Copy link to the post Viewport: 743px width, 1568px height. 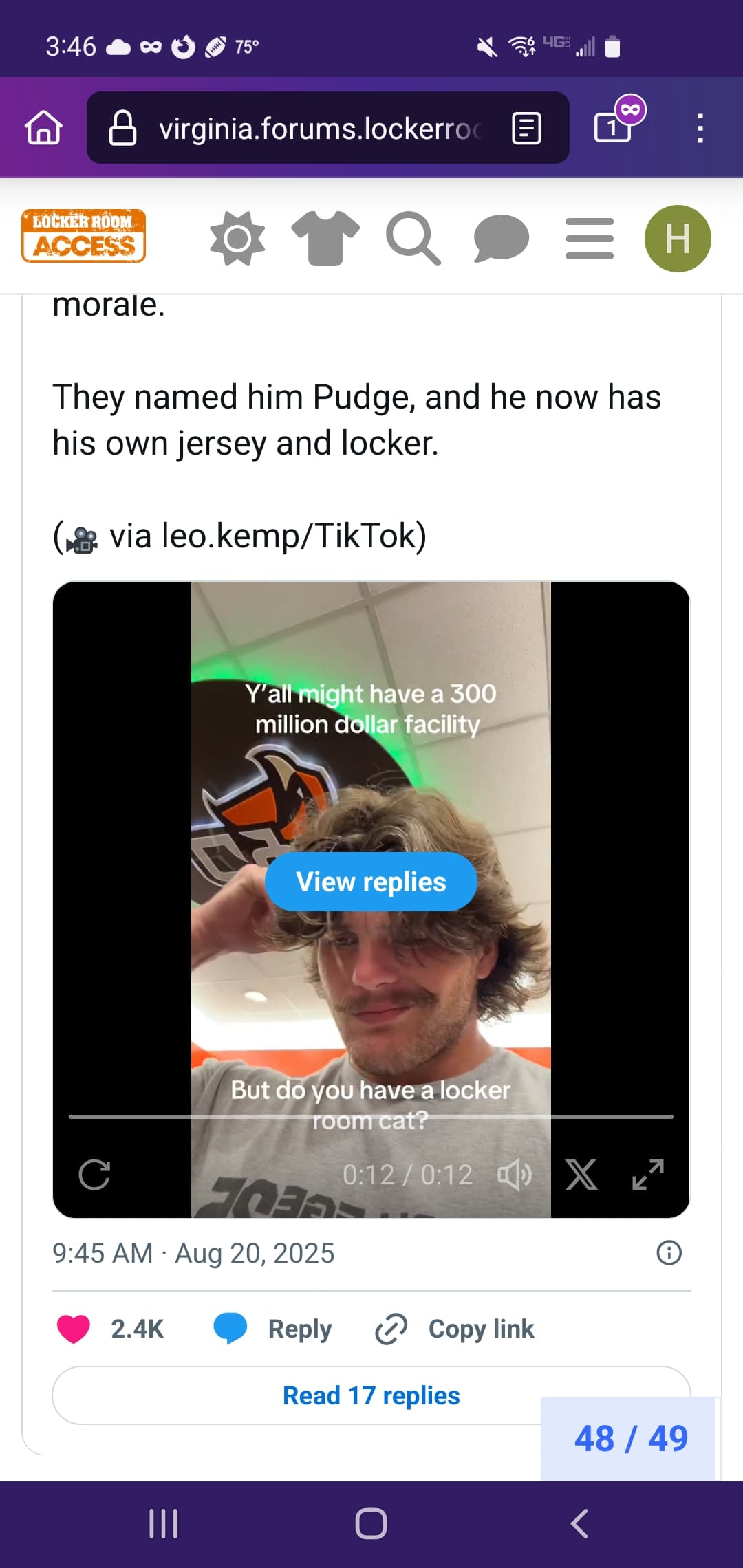coord(455,1329)
